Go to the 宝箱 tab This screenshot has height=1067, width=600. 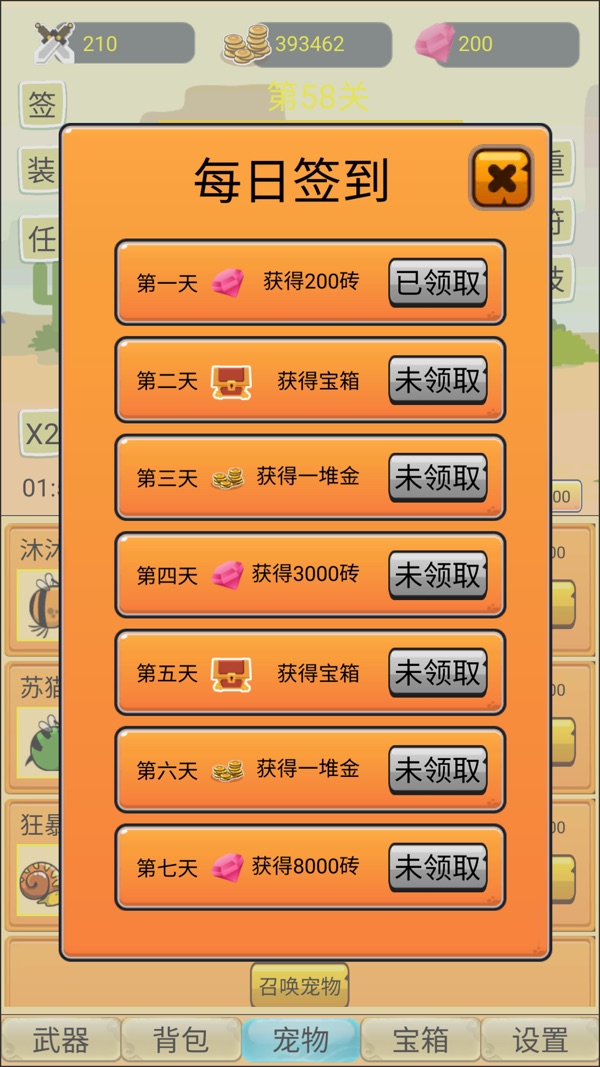click(x=420, y=1040)
